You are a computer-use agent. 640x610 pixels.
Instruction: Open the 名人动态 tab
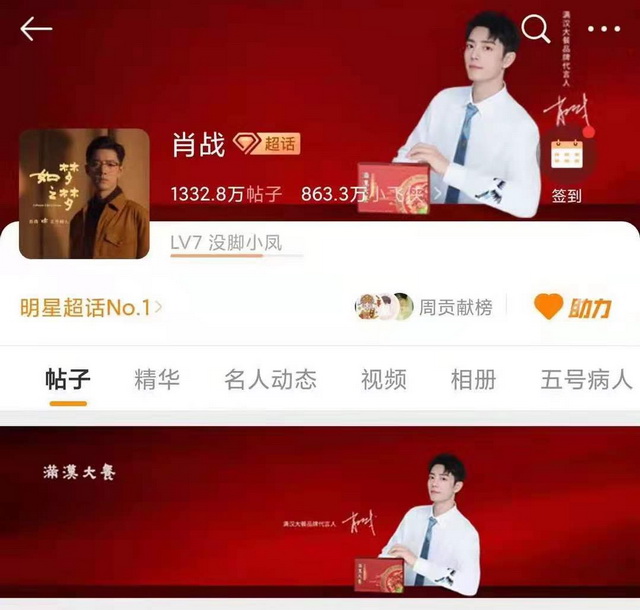[x=270, y=379]
